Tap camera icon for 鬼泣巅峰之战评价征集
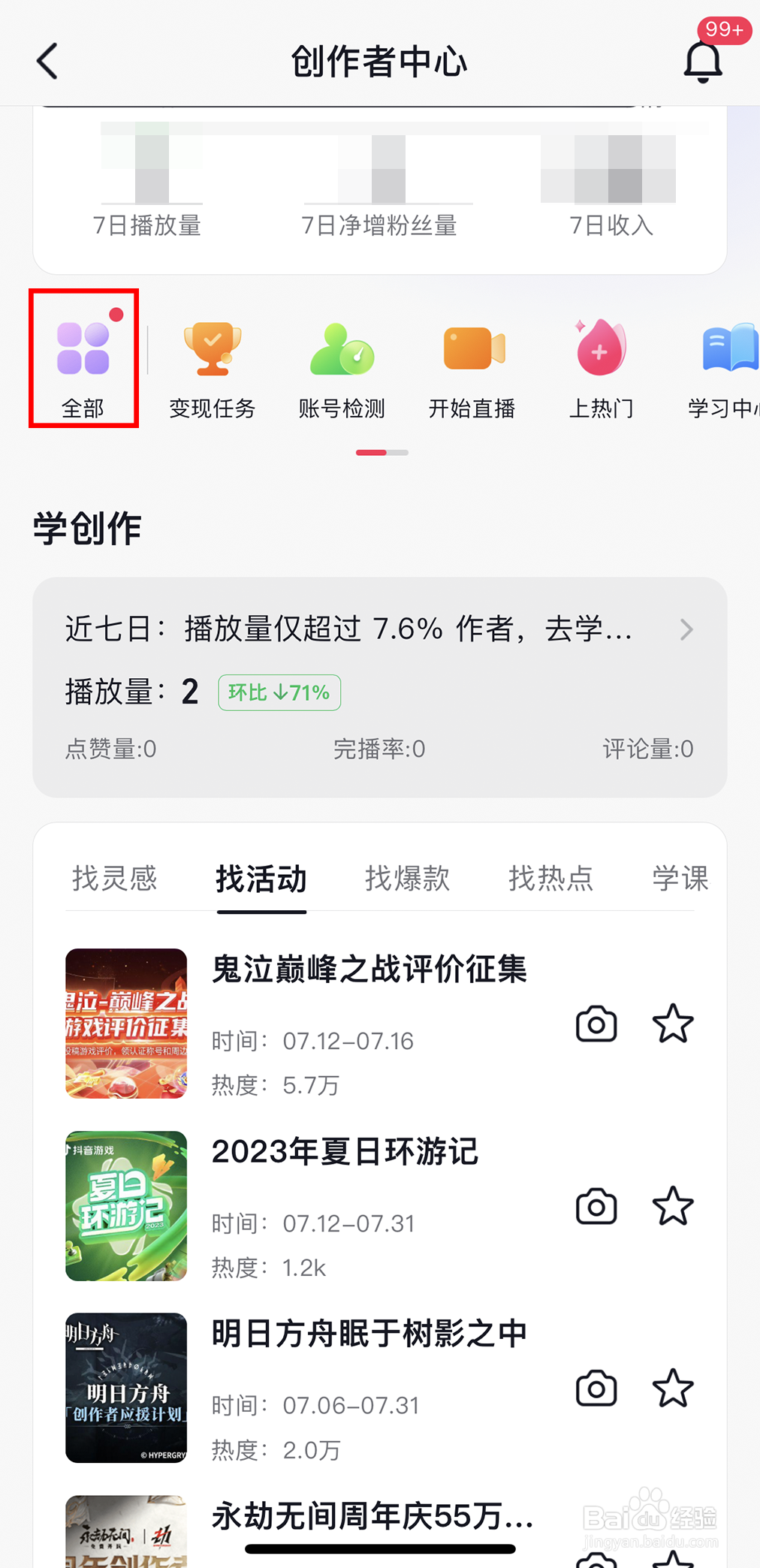 point(596,1024)
